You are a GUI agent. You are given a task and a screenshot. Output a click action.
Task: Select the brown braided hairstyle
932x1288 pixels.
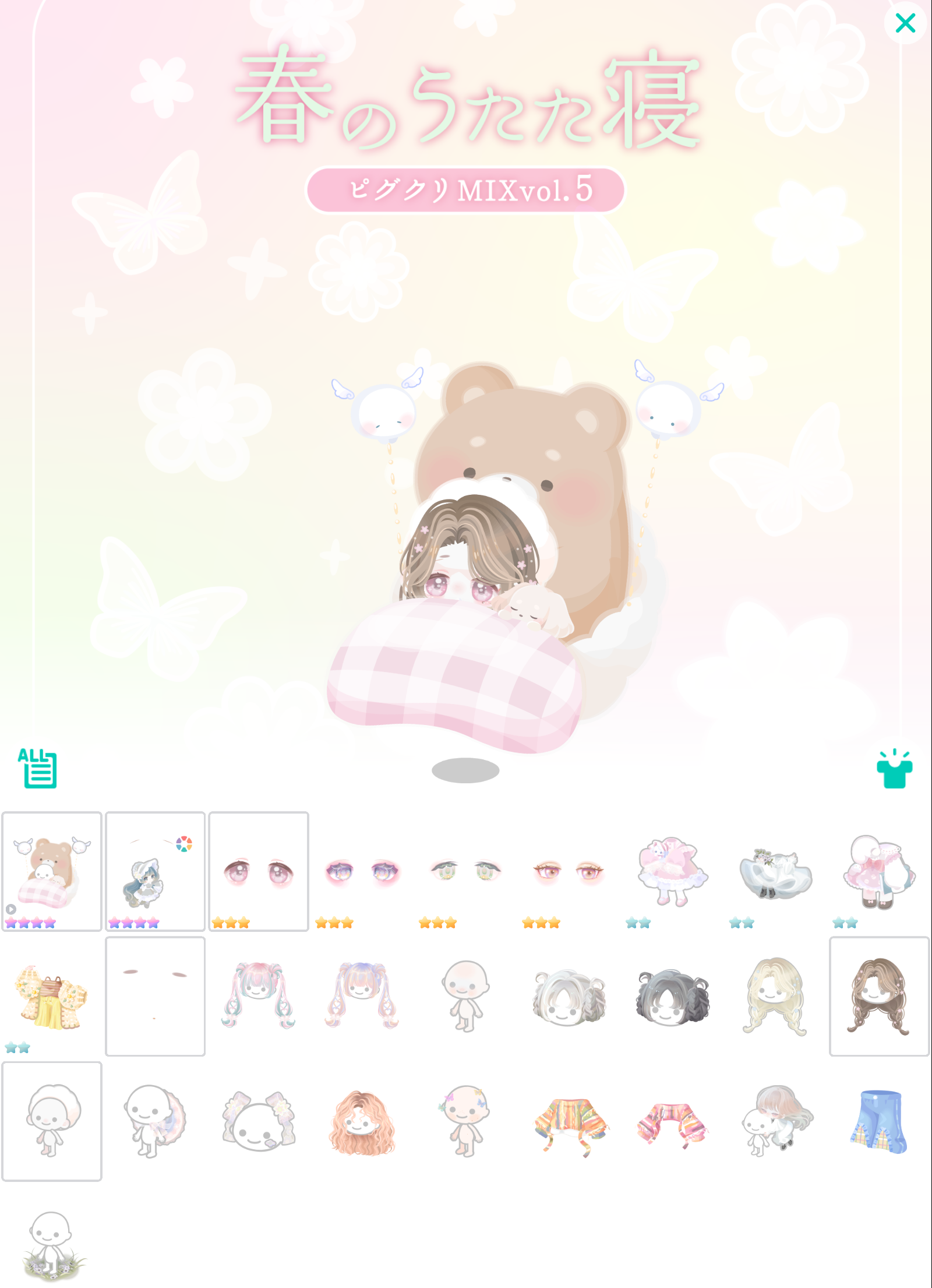pyautogui.click(x=879, y=995)
